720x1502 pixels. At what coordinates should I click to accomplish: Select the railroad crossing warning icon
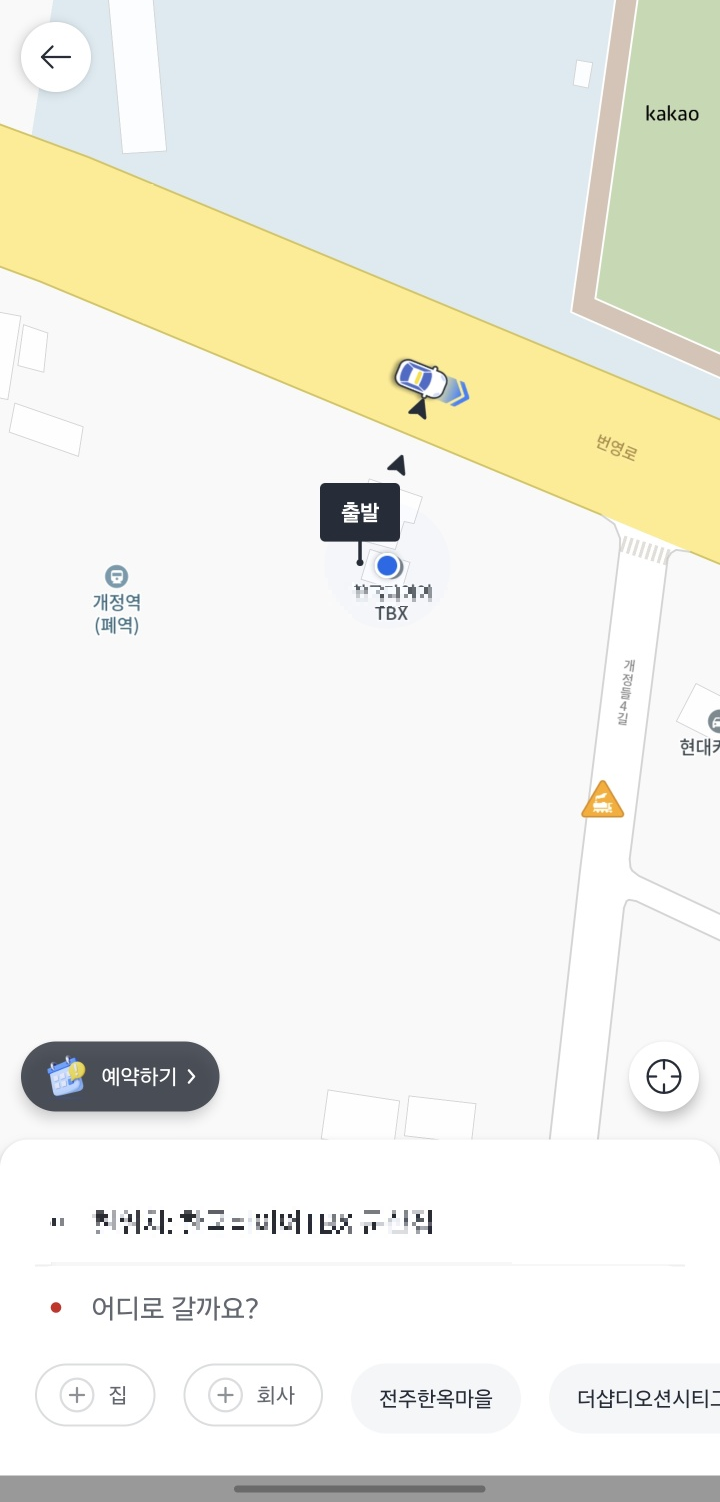point(602,798)
